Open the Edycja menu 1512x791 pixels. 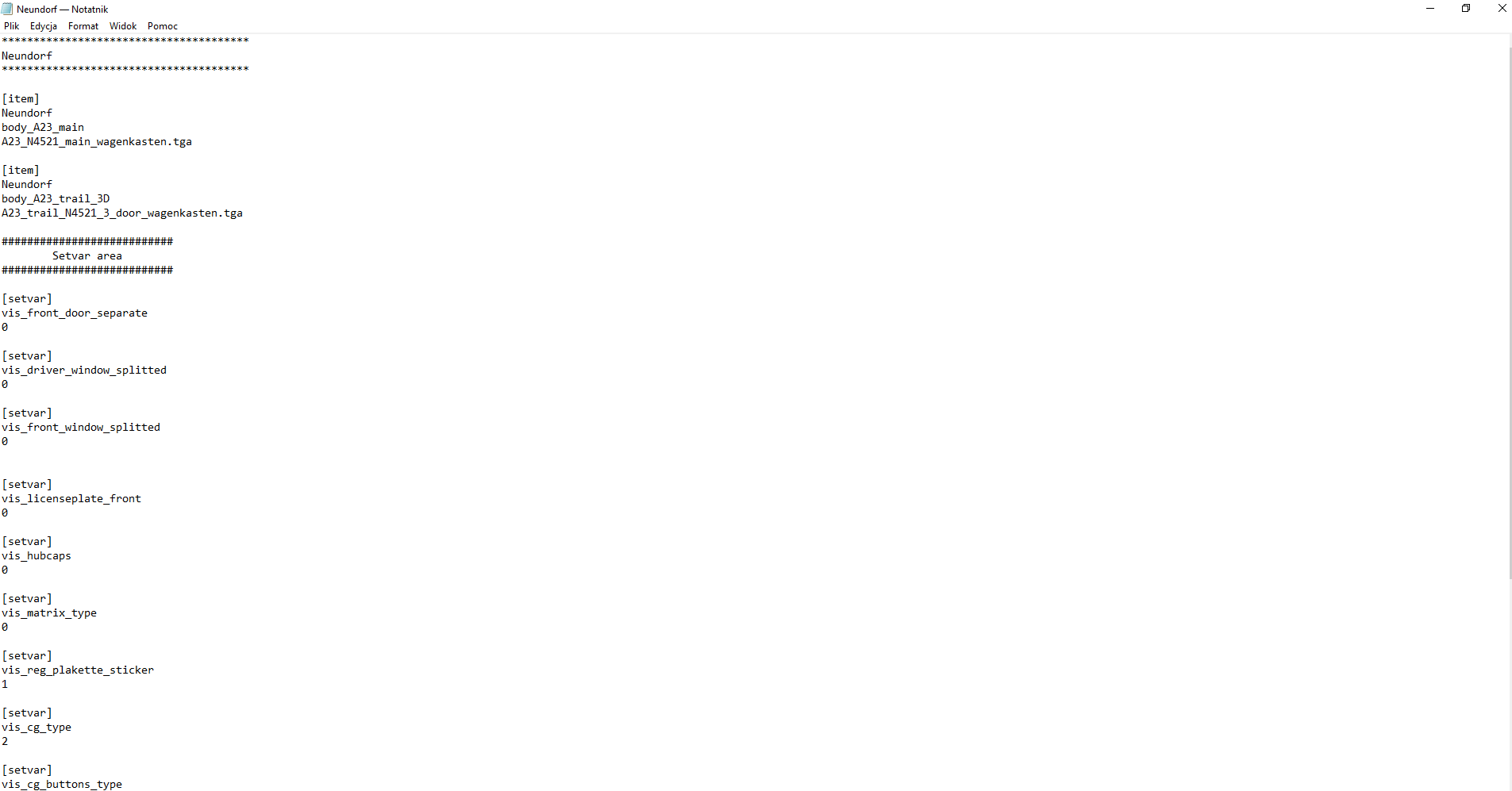point(44,26)
